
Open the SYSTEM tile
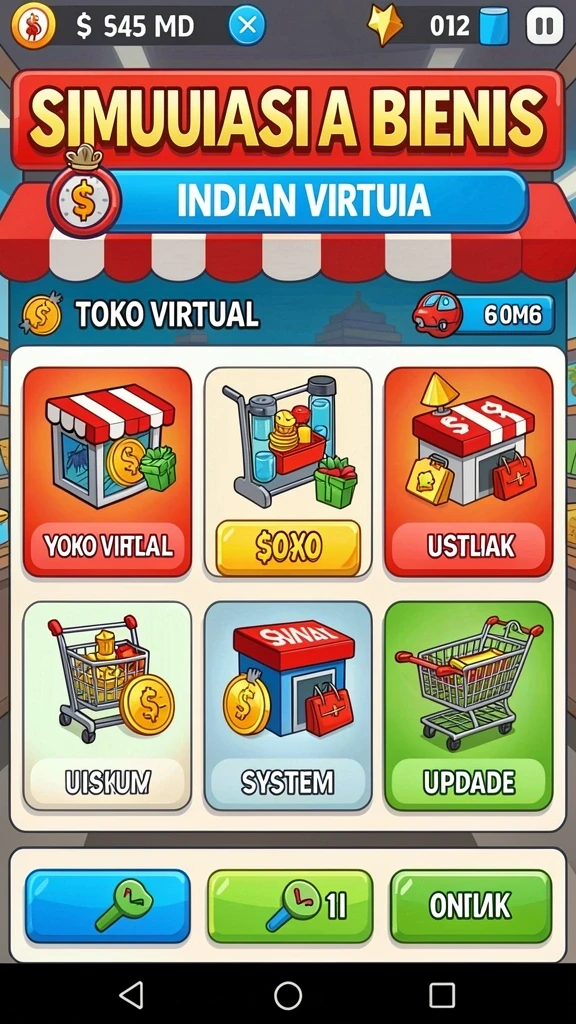click(x=288, y=706)
